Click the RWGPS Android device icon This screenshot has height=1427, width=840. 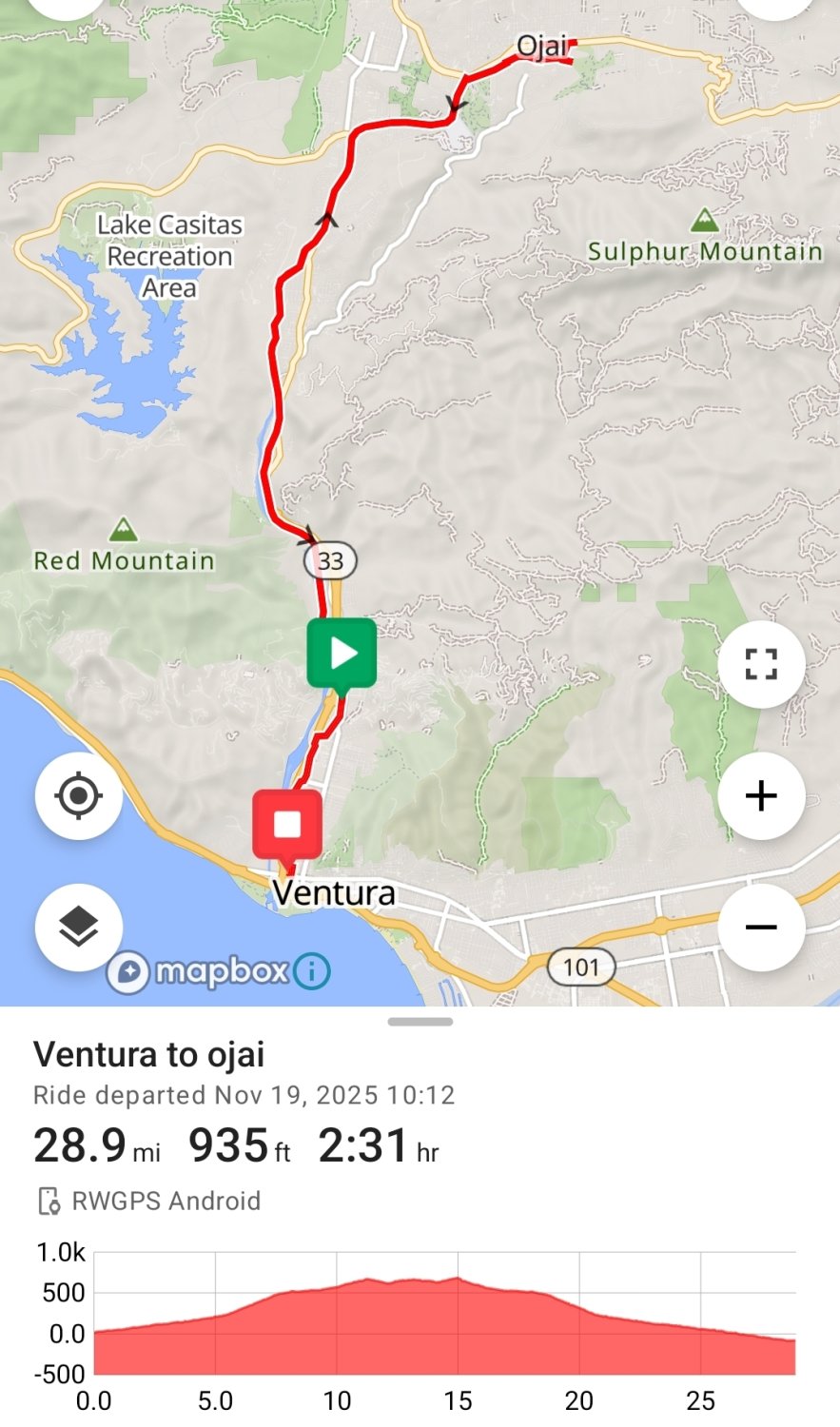coord(49,1201)
